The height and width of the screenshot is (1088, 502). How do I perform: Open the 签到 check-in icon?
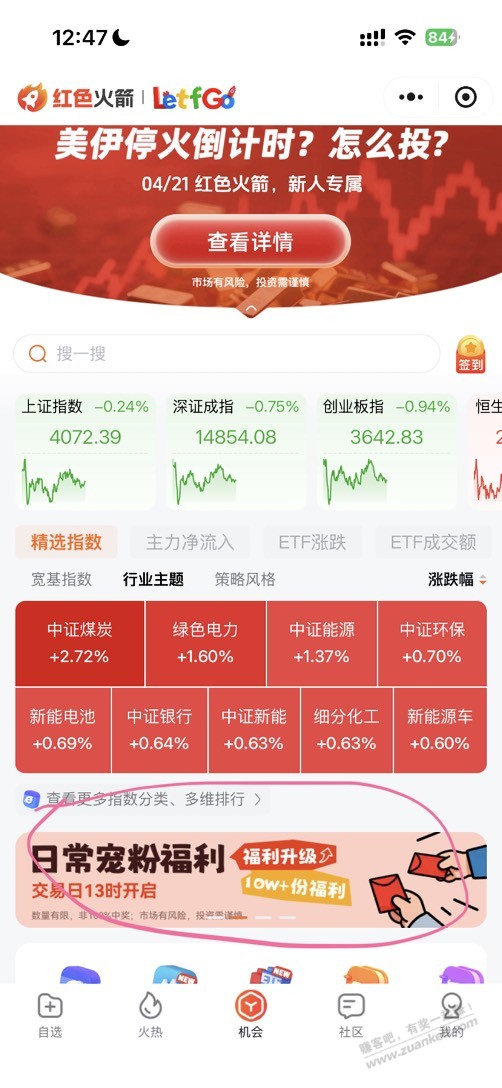pos(470,355)
